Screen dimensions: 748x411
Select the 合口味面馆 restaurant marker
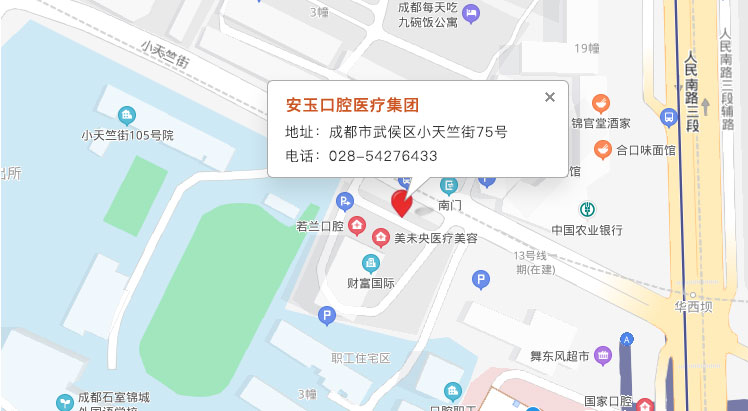603,150
